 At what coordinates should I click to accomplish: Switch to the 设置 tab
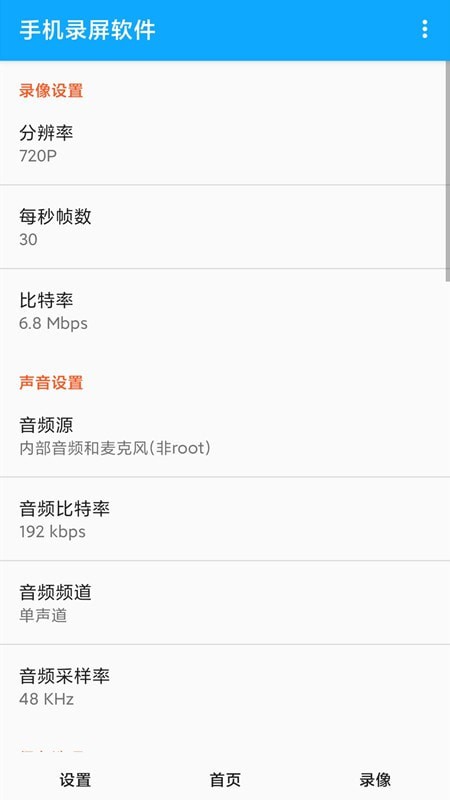(75, 780)
